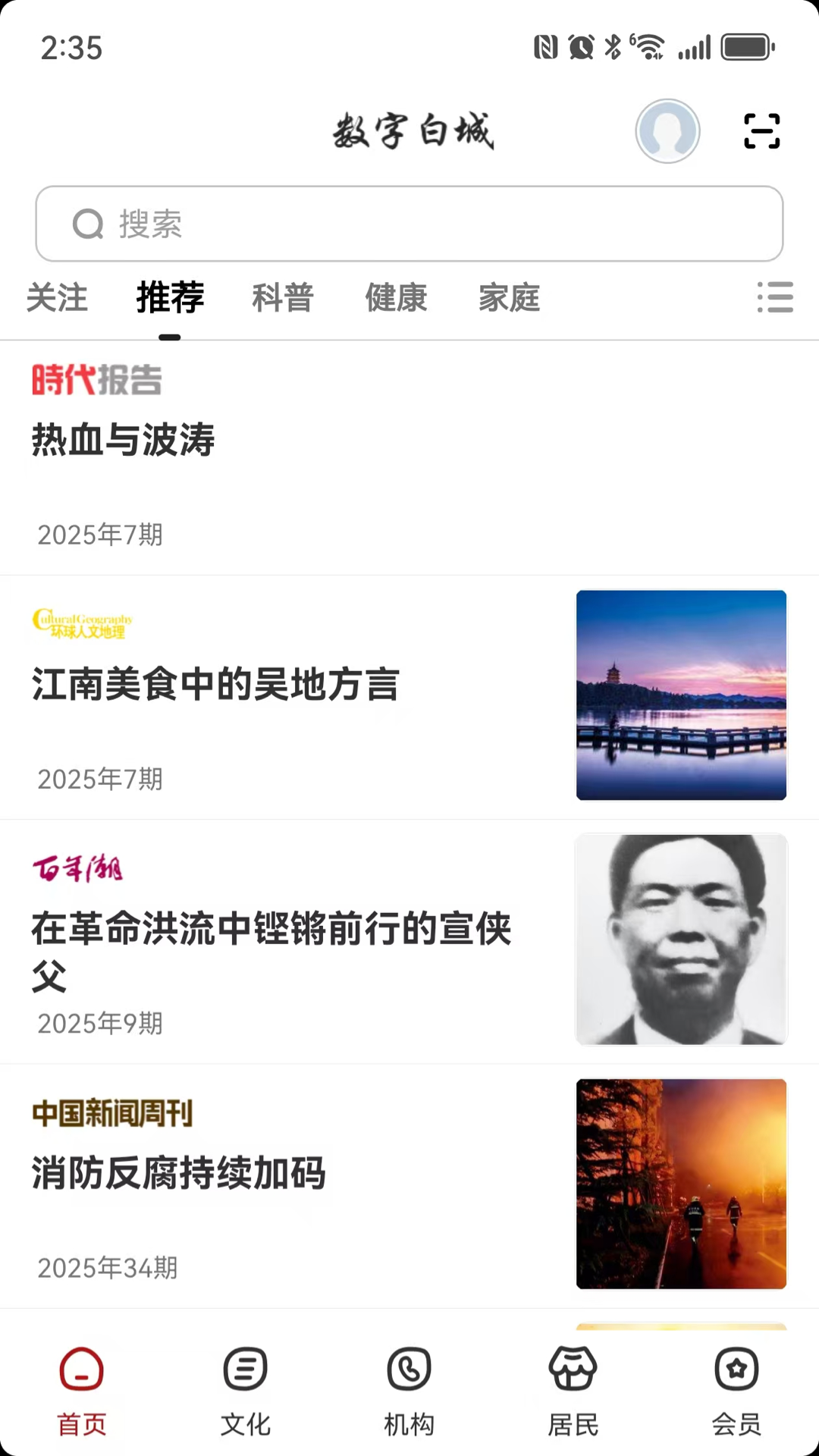Open the 会员 member tab
819x1456 pixels.
point(736,1392)
